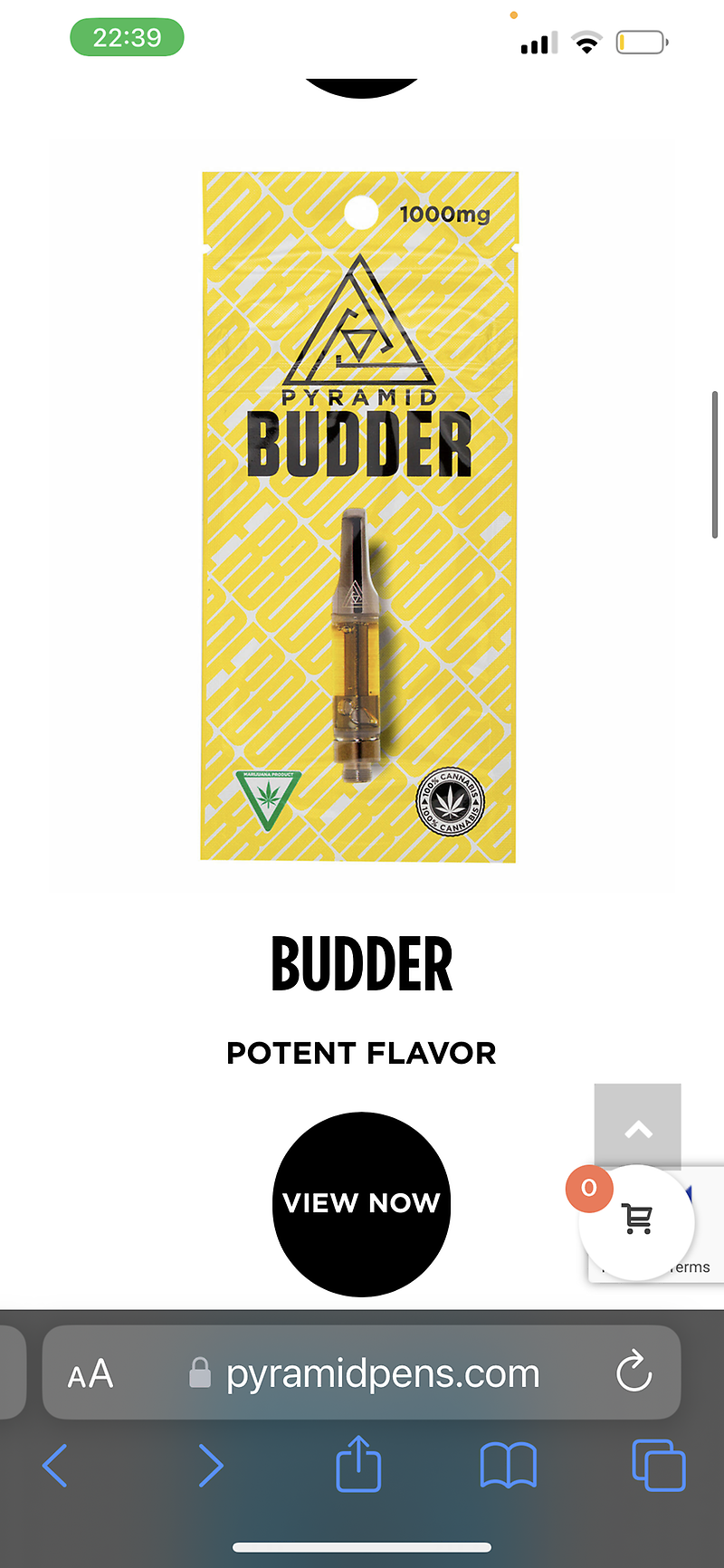
Task: Tap the pyramidpens.com address bar
Action: (x=380, y=1374)
